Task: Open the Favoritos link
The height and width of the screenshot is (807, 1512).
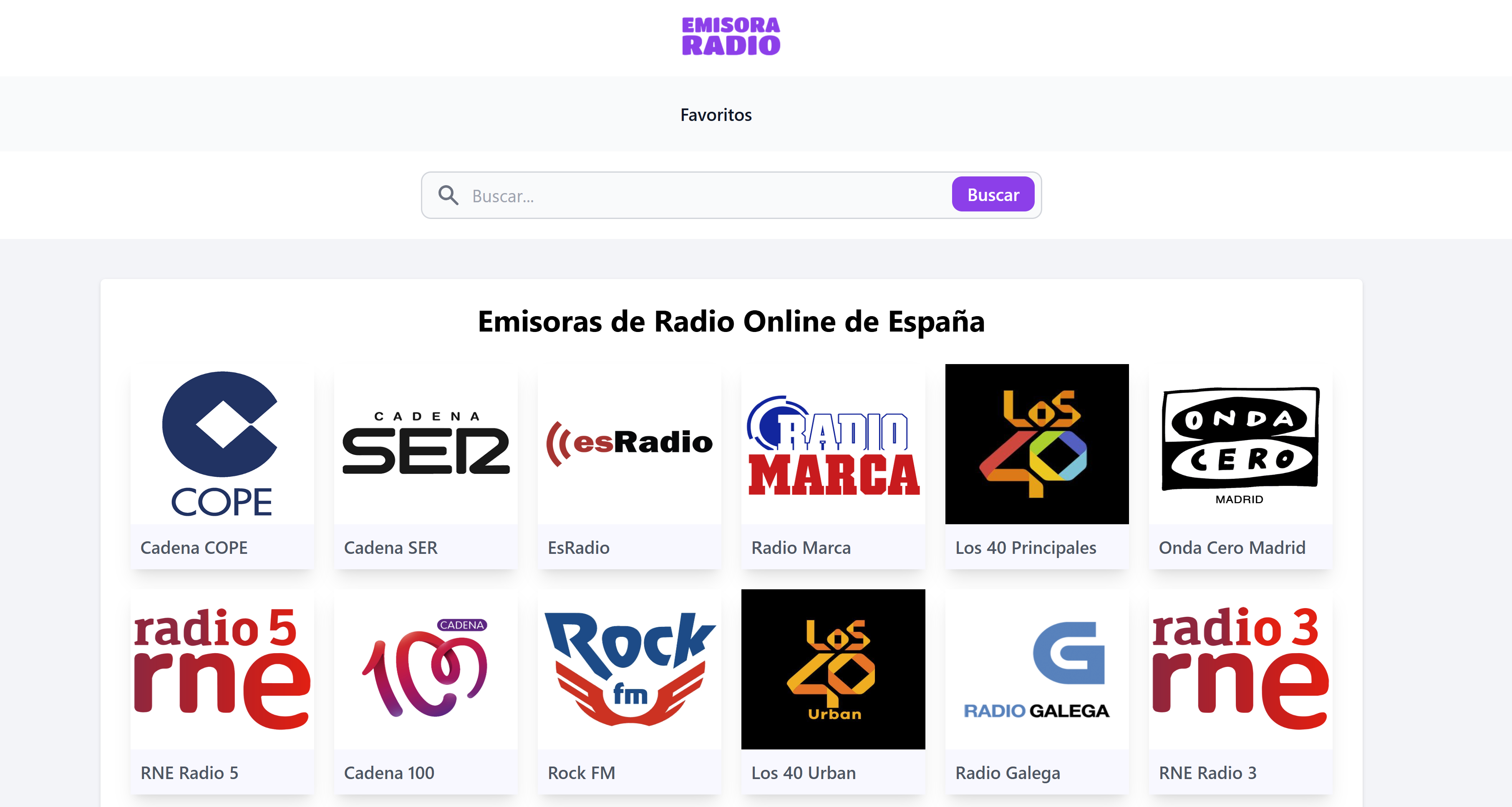Action: click(x=716, y=114)
